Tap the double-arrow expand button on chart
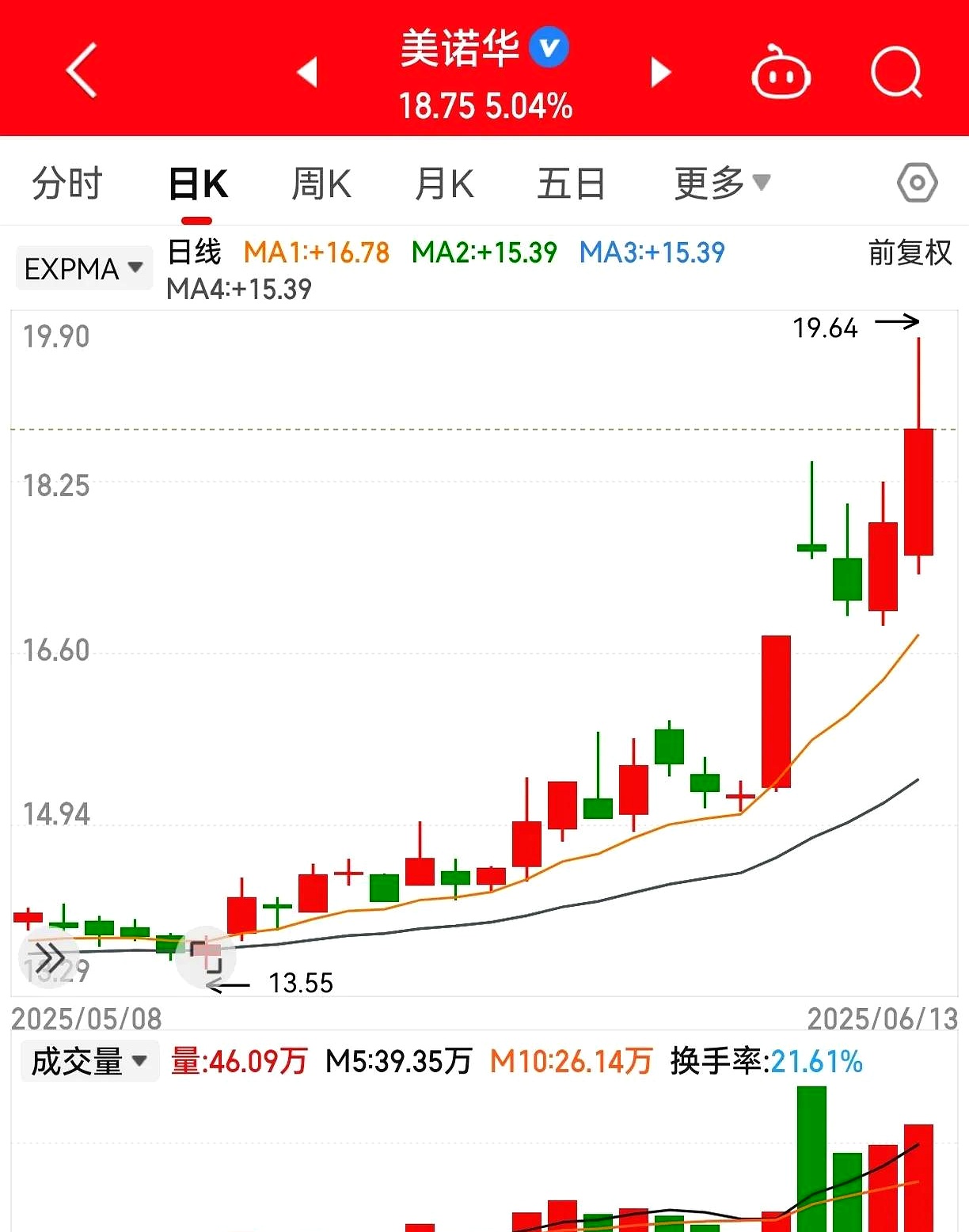Image resolution: width=969 pixels, height=1232 pixels. [x=50, y=957]
